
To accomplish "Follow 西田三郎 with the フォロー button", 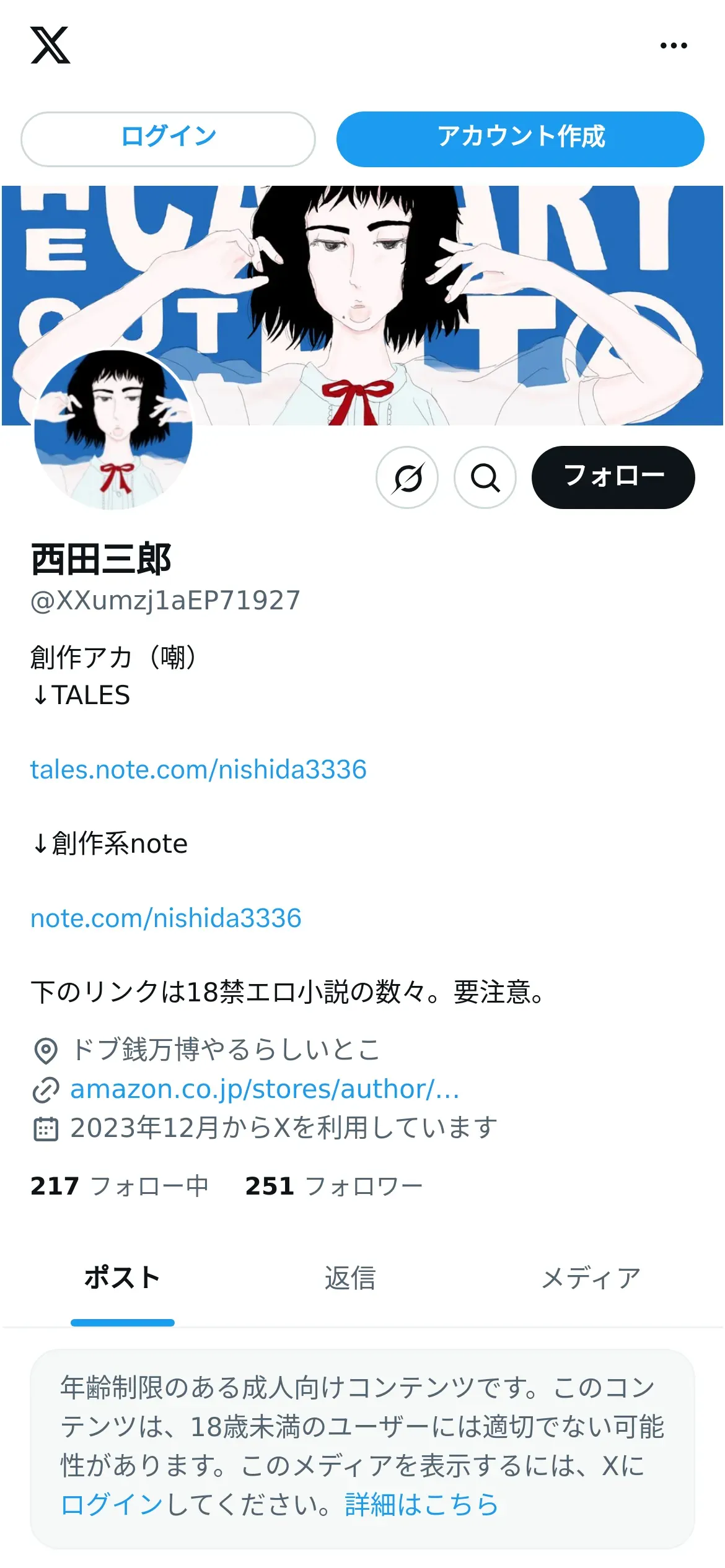I will pyautogui.click(x=613, y=477).
